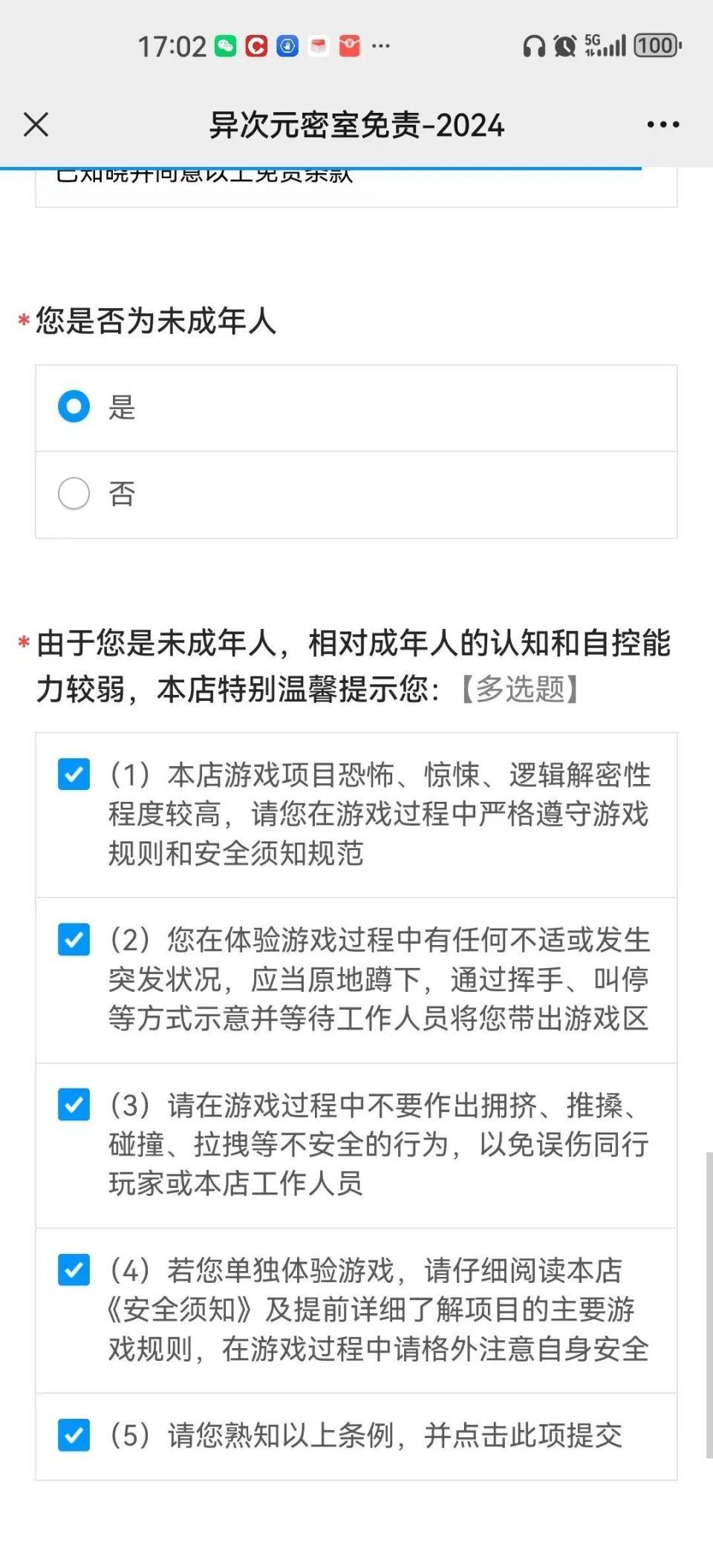This screenshot has width=713, height=1568.
Task: Uncheck item (1) about horror game rules
Action: click(x=74, y=774)
